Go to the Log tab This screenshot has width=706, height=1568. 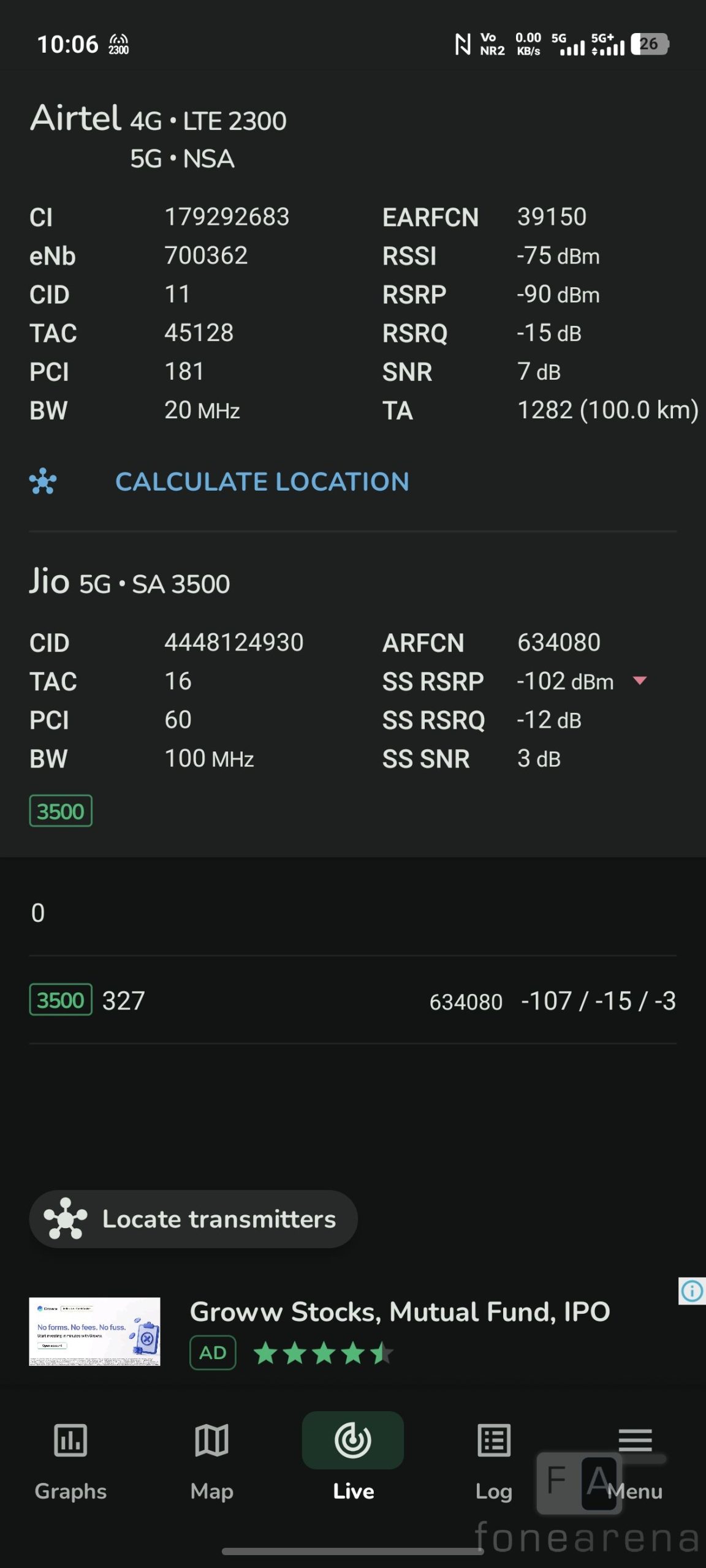click(x=494, y=1460)
